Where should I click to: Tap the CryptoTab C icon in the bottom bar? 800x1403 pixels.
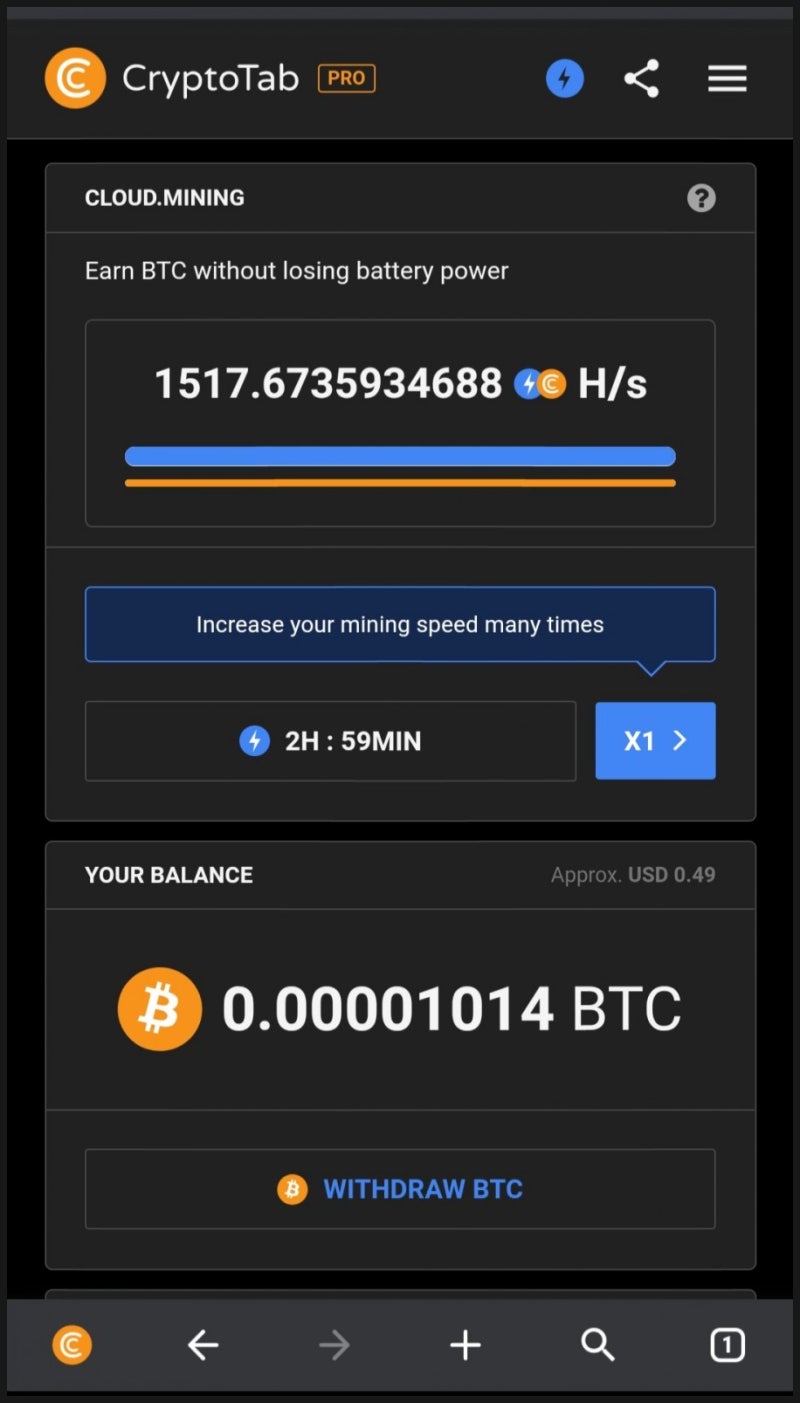click(x=71, y=1345)
